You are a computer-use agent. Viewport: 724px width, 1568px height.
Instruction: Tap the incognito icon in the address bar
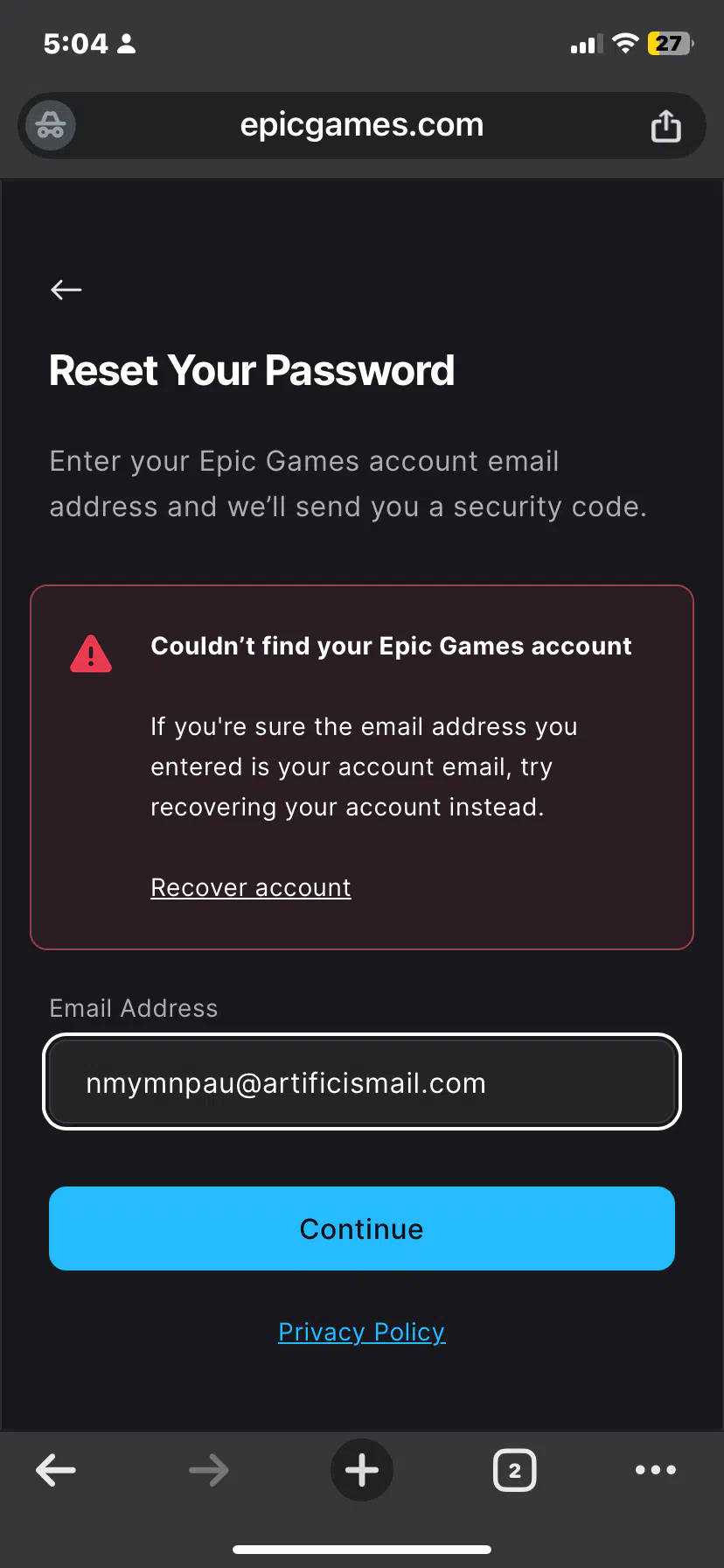click(x=51, y=126)
